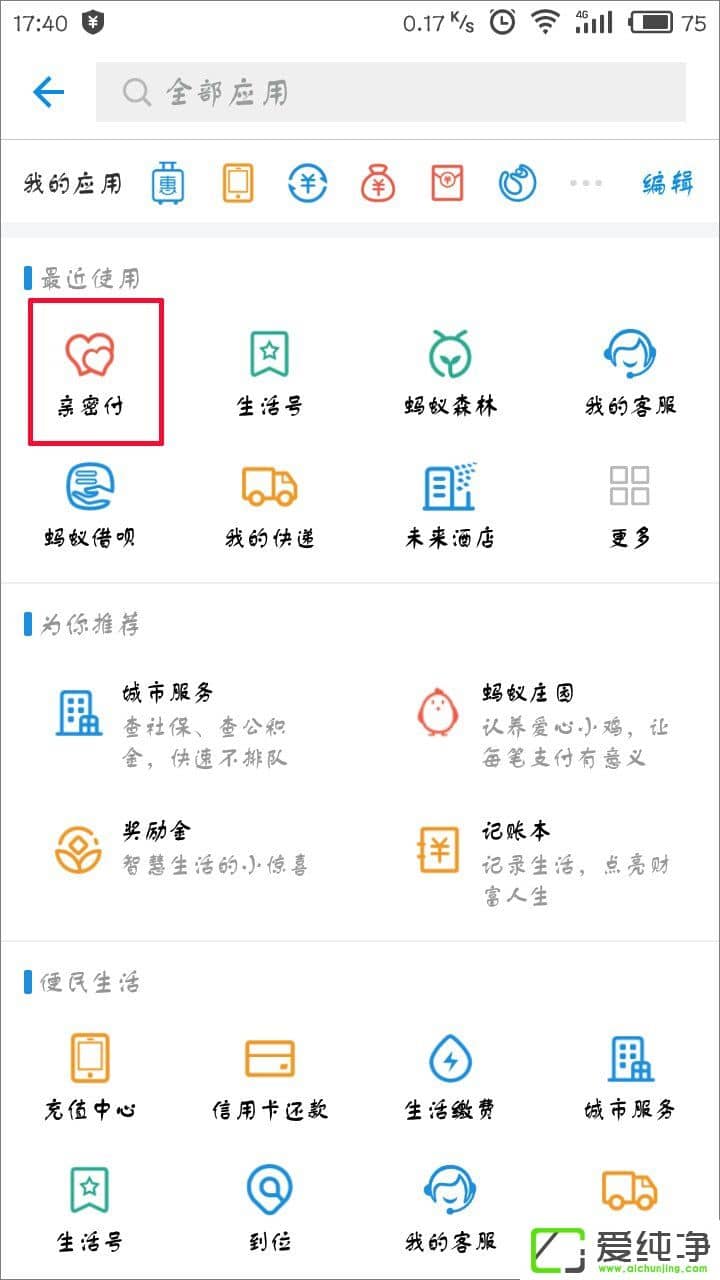Open 生活缴费
The height and width of the screenshot is (1280, 720).
click(450, 1076)
